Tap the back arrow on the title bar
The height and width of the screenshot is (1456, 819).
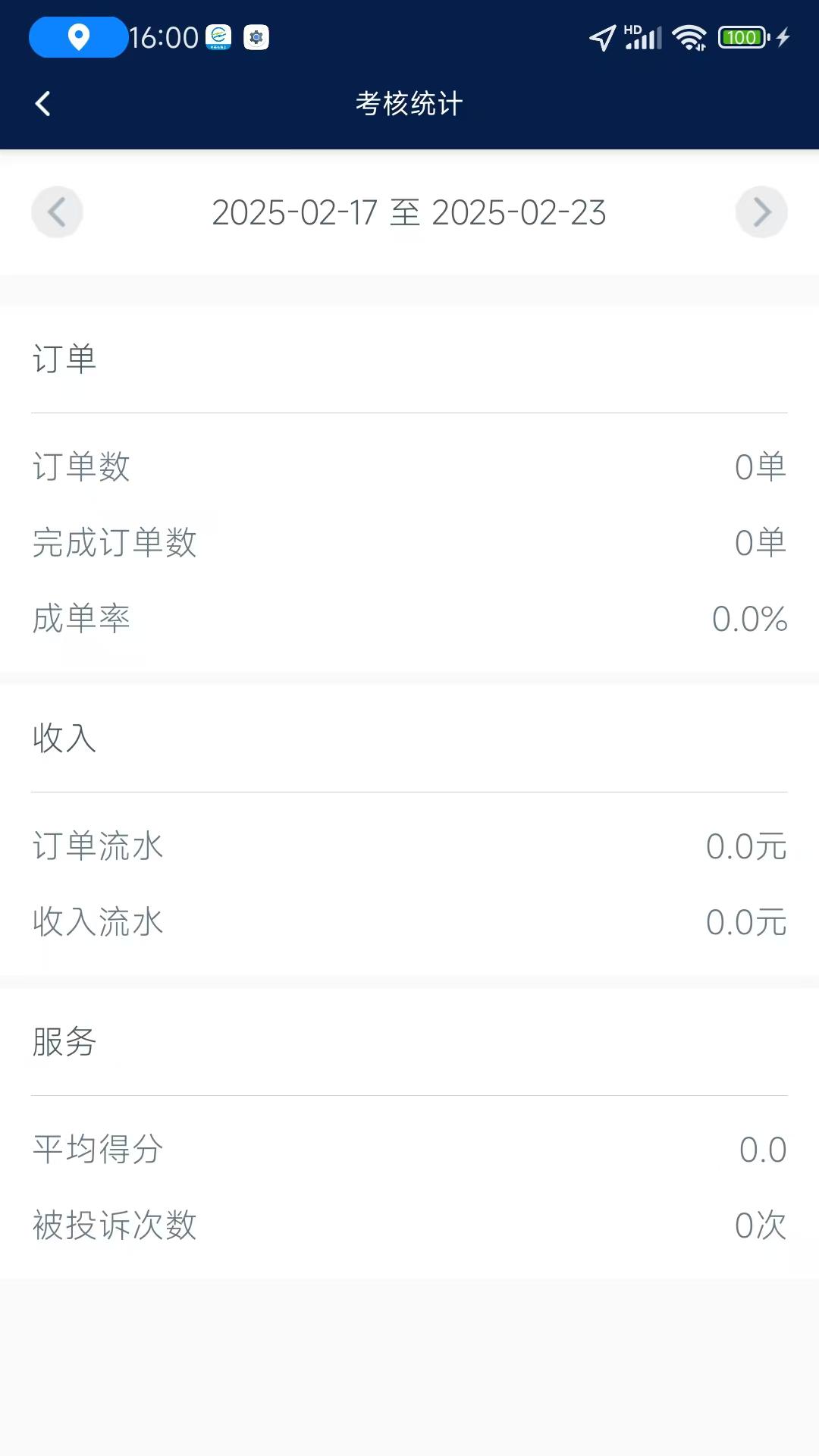43,104
